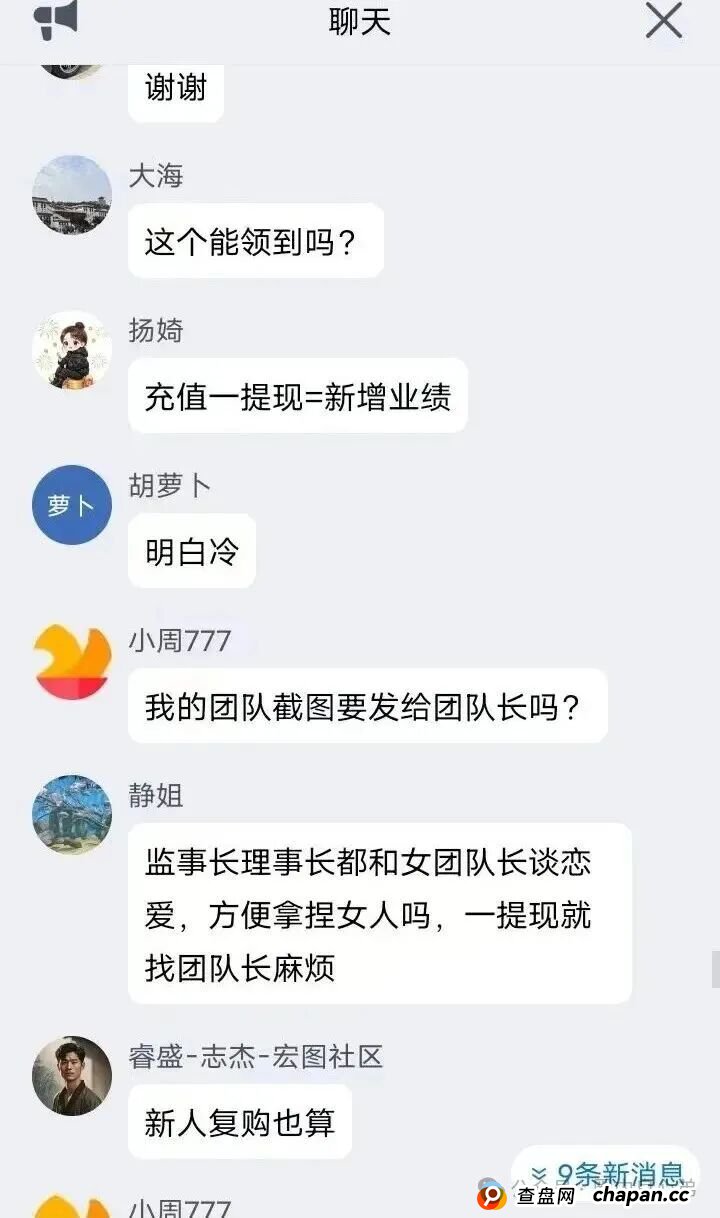Select 静姐's long complaint message
Screen dimensions: 720x1218
(x=378, y=913)
